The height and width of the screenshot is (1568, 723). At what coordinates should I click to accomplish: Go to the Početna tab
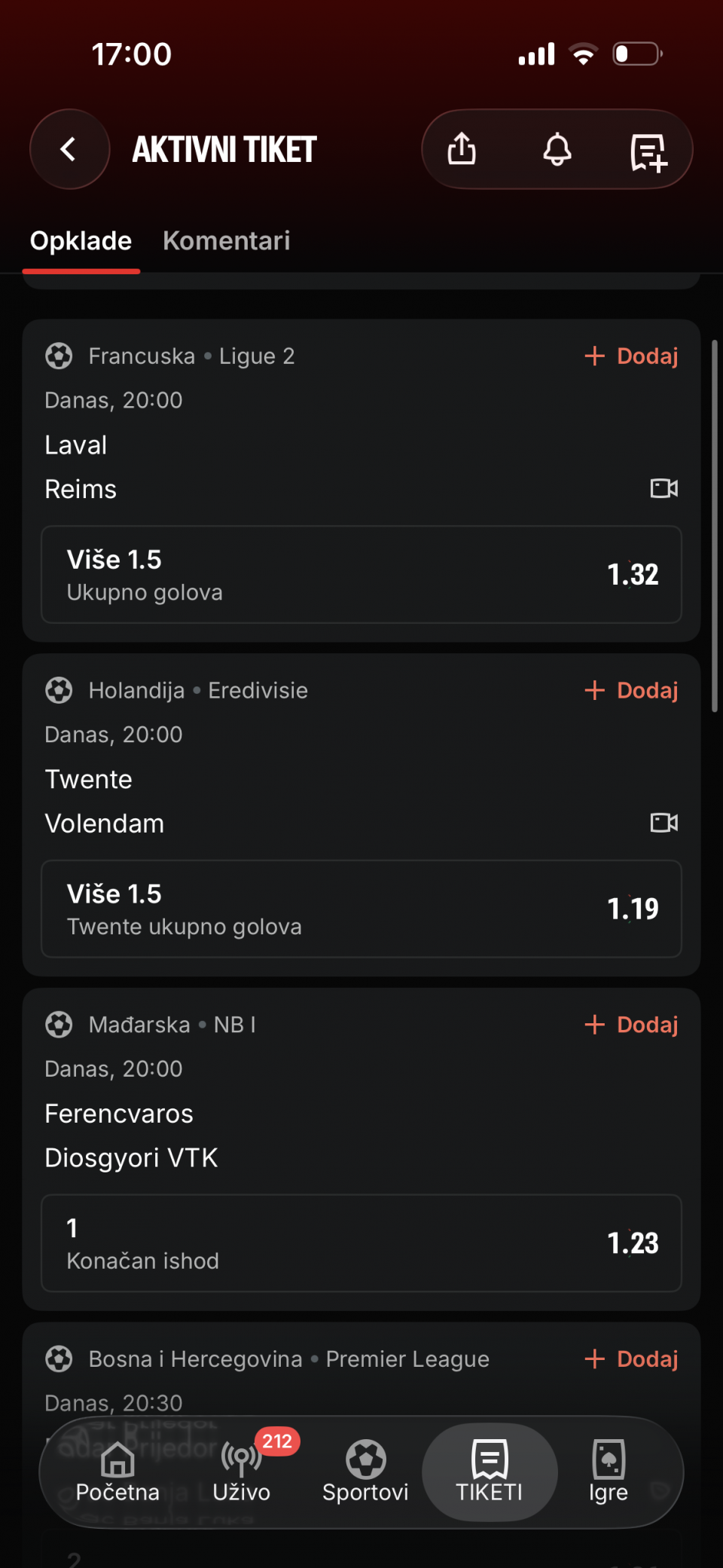(117, 1472)
